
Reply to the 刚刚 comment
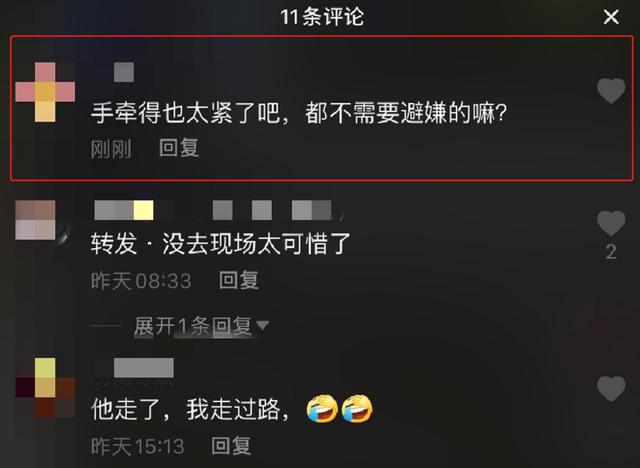click(179, 148)
